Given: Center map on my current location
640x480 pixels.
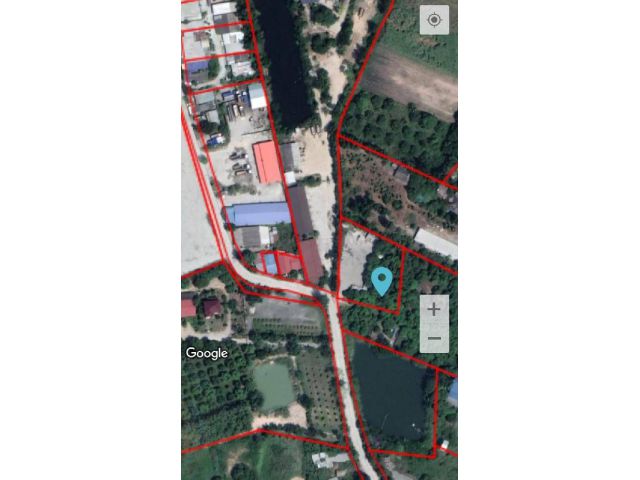Looking at the screenshot, I should tap(434, 20).
